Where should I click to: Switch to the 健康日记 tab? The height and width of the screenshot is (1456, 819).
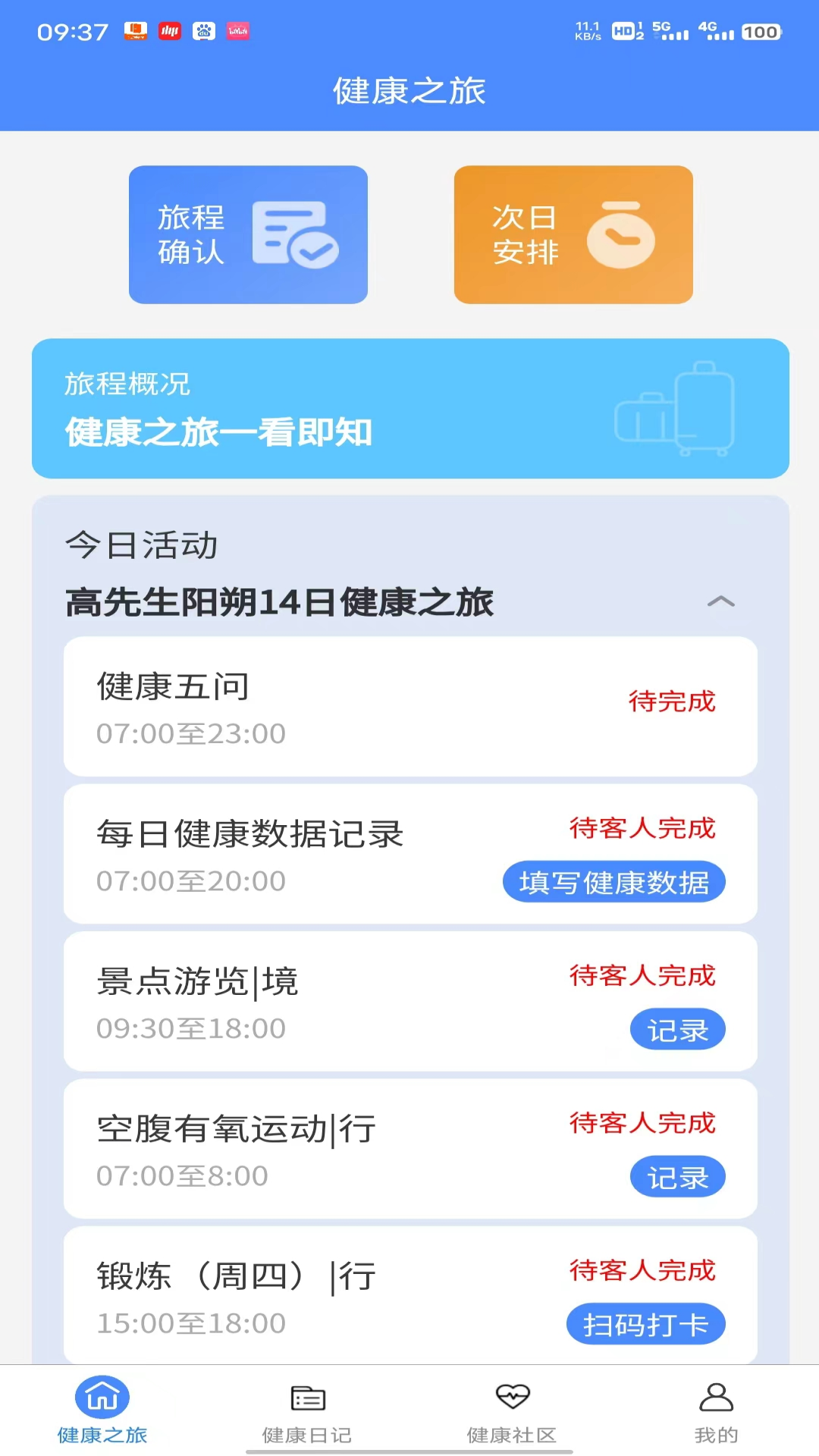pos(307,1412)
